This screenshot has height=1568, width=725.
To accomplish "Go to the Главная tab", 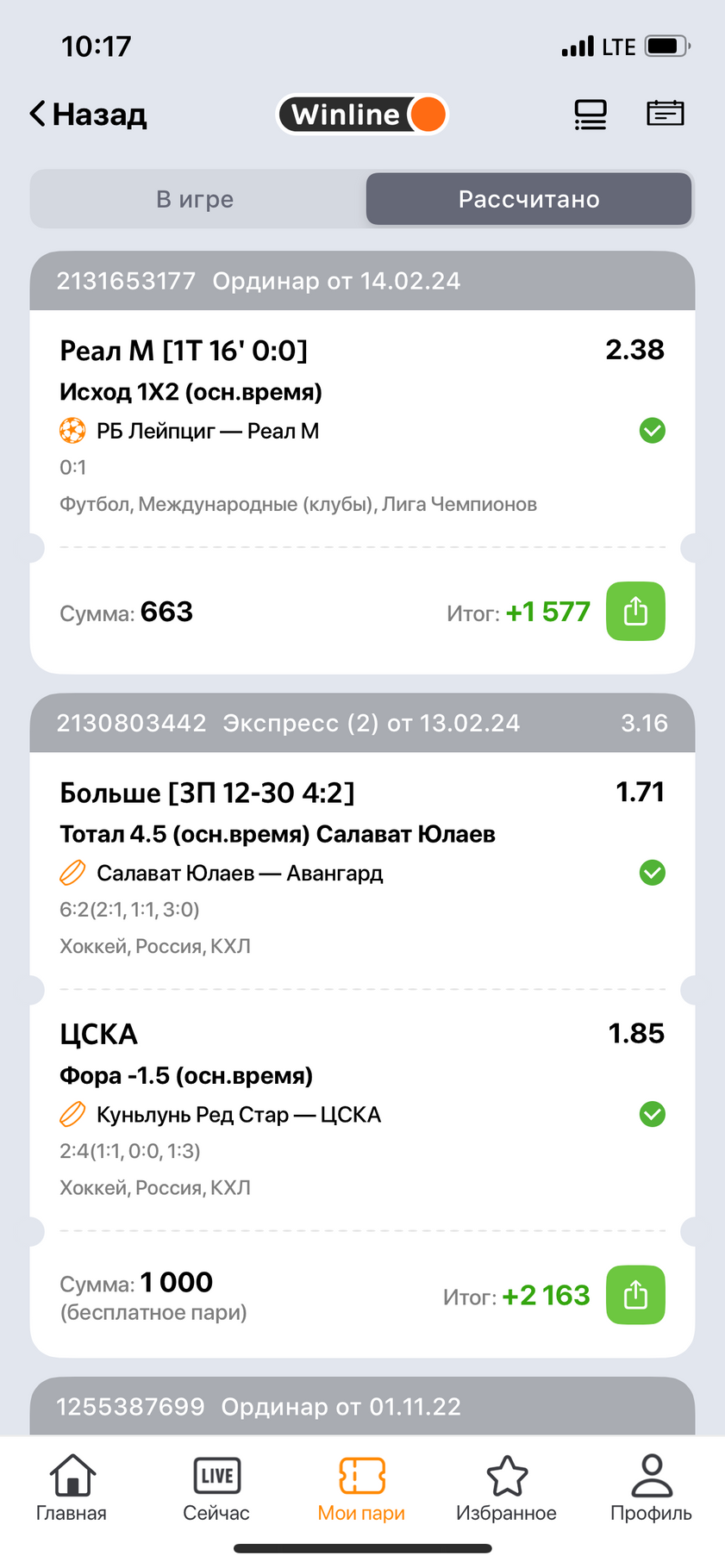I will click(x=72, y=1489).
